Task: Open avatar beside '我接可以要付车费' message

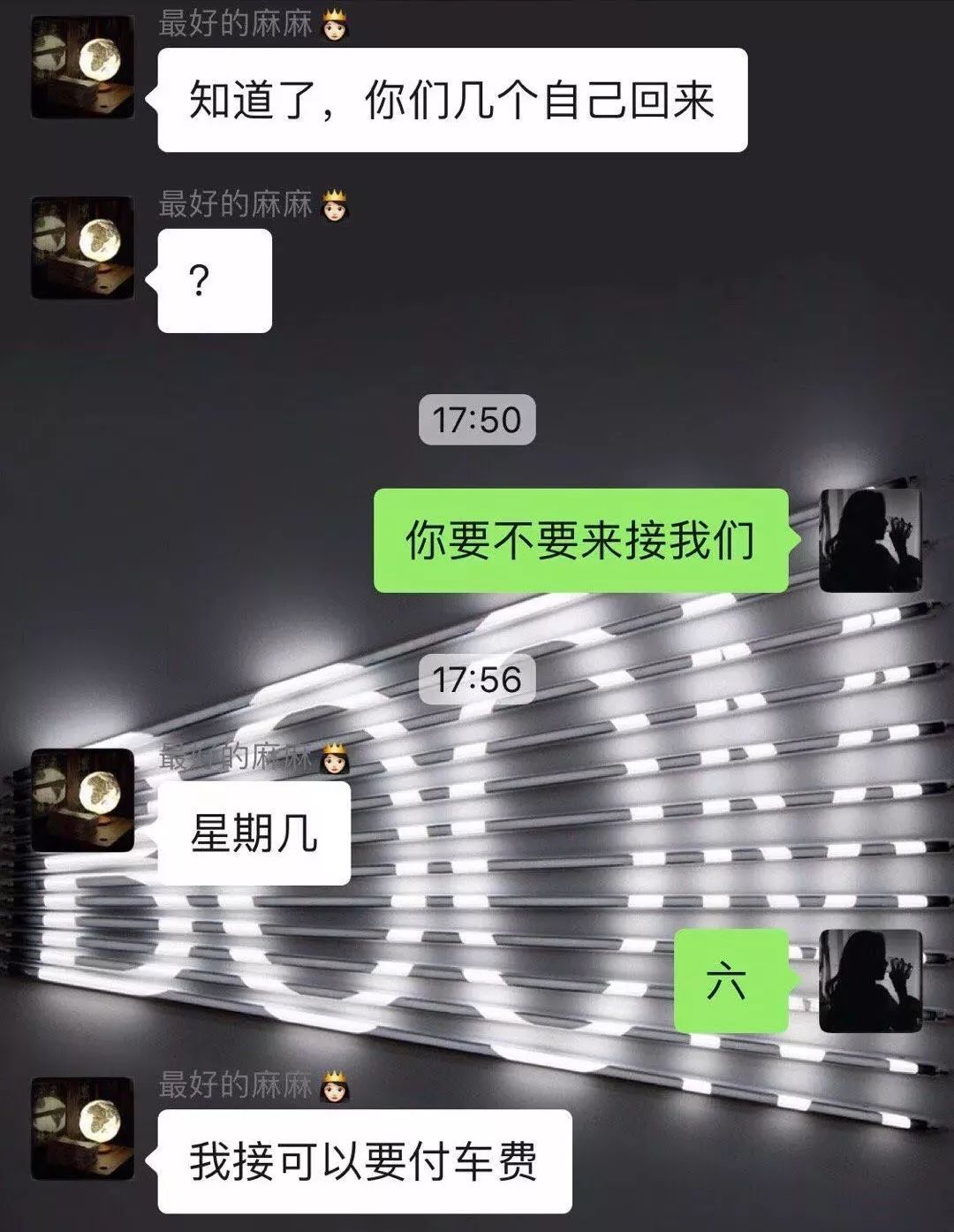Action: point(82,1129)
